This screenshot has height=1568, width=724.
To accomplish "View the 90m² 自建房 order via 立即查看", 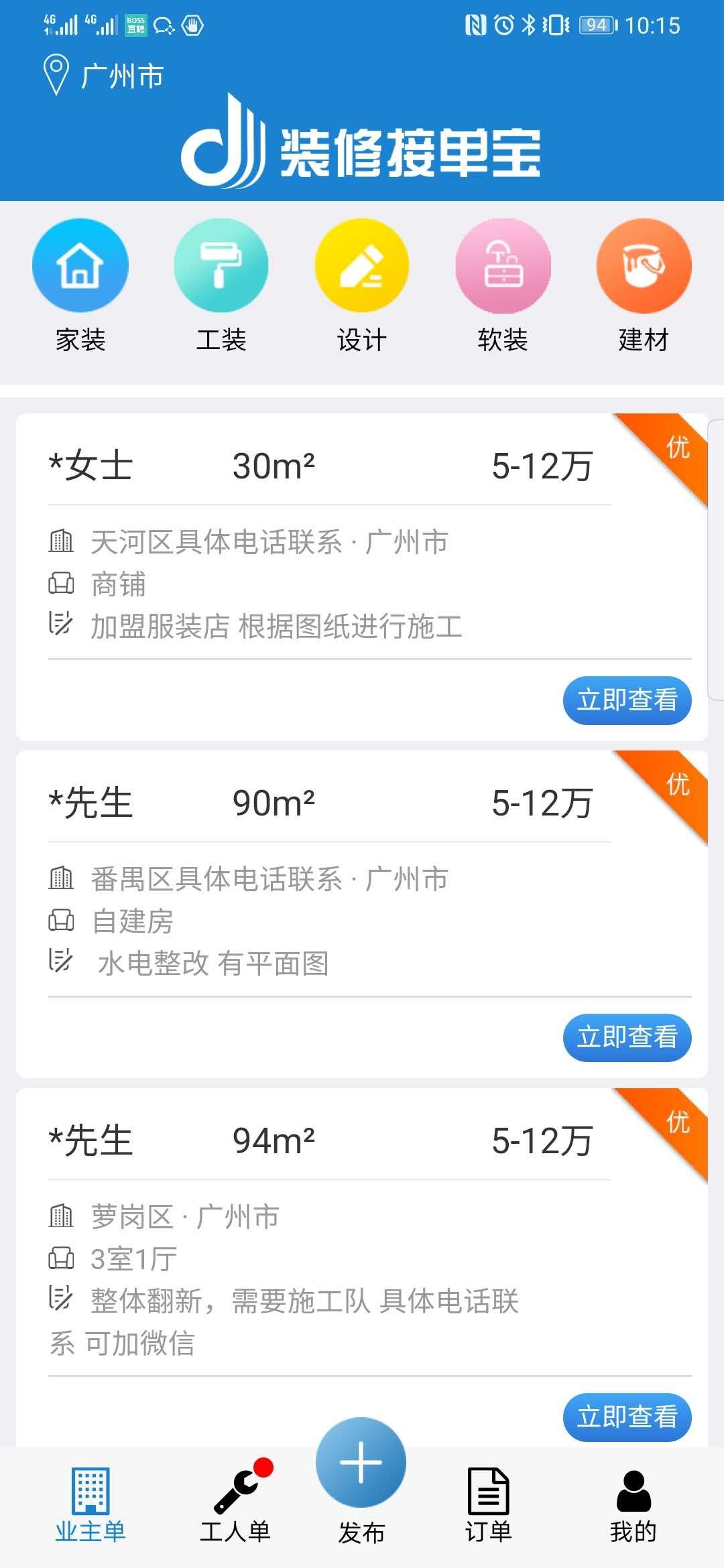I will tap(627, 1037).
